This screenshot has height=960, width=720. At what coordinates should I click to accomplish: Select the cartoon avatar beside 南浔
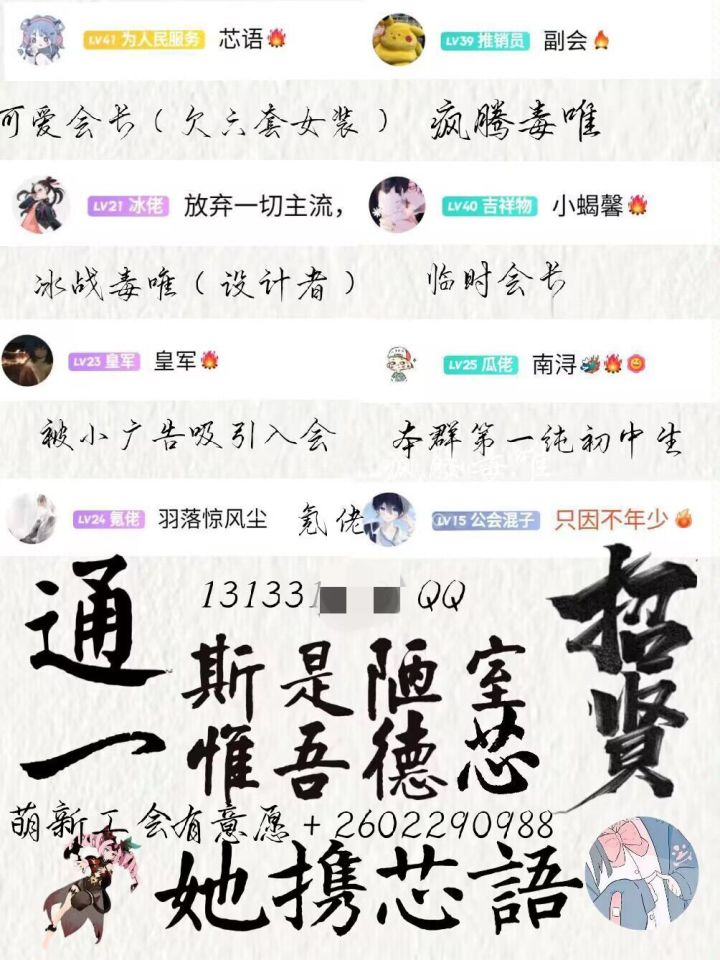click(x=398, y=363)
